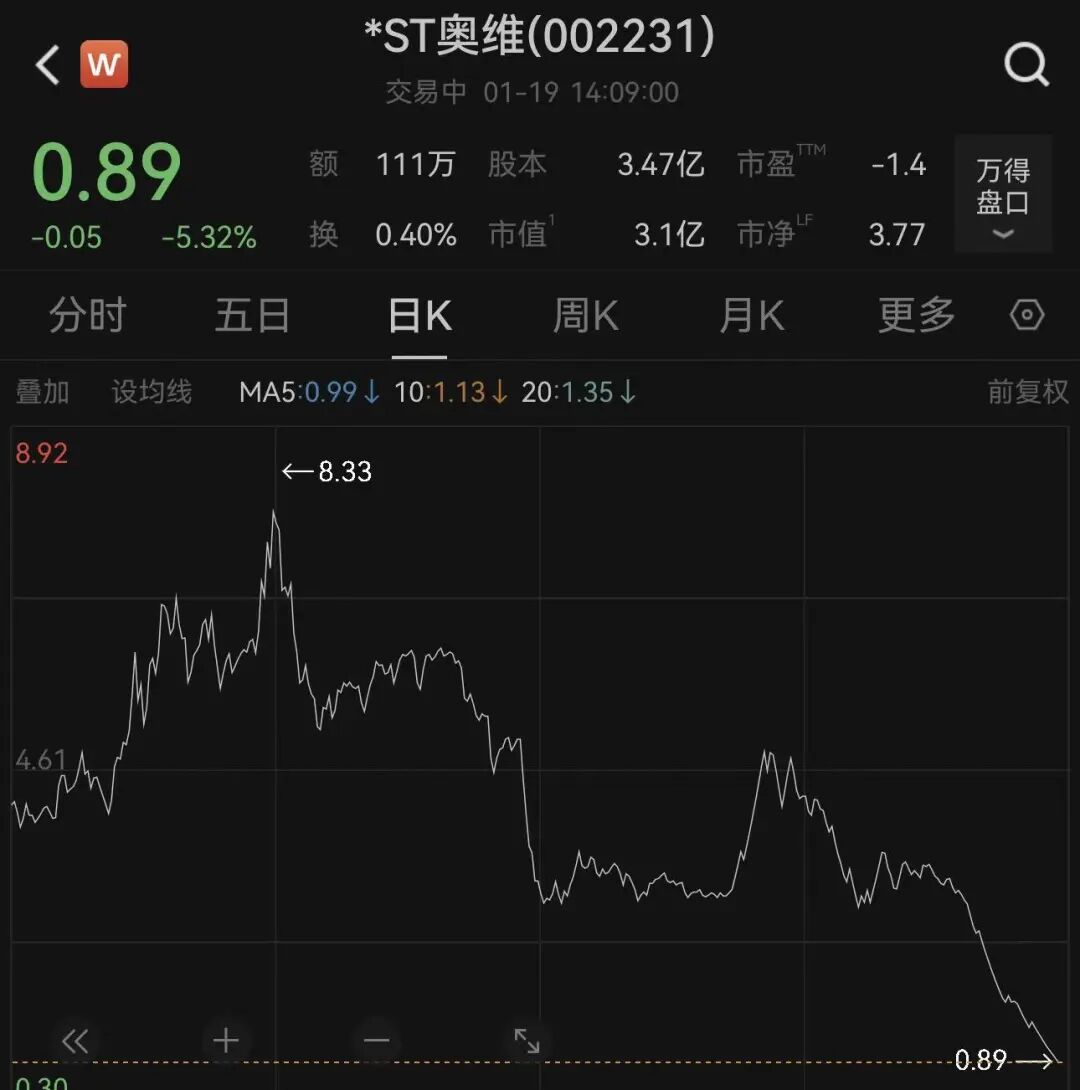
Task: Toggle the 叠加 overlay option
Action: coord(40,392)
